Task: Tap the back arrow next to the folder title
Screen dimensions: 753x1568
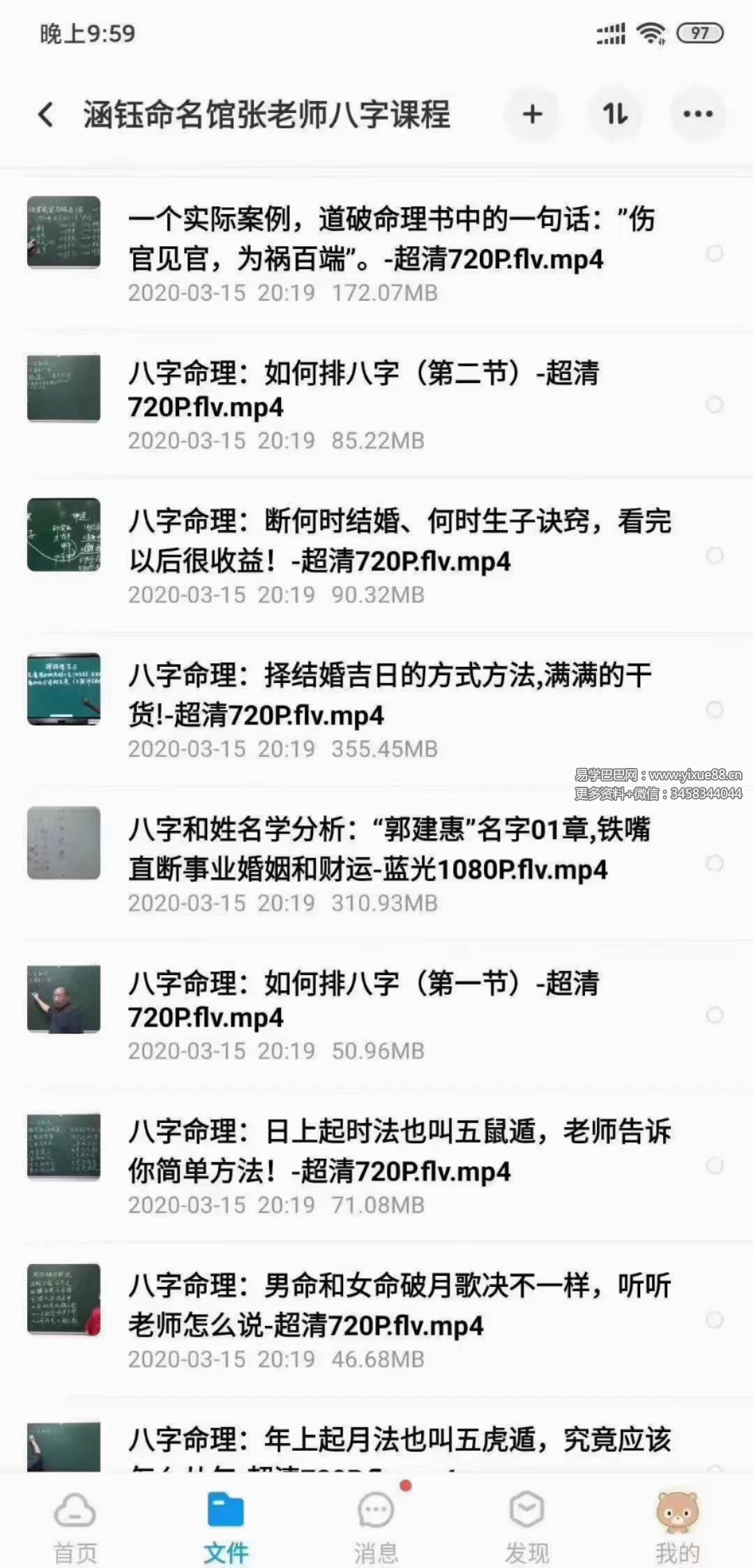Action: tap(46, 114)
